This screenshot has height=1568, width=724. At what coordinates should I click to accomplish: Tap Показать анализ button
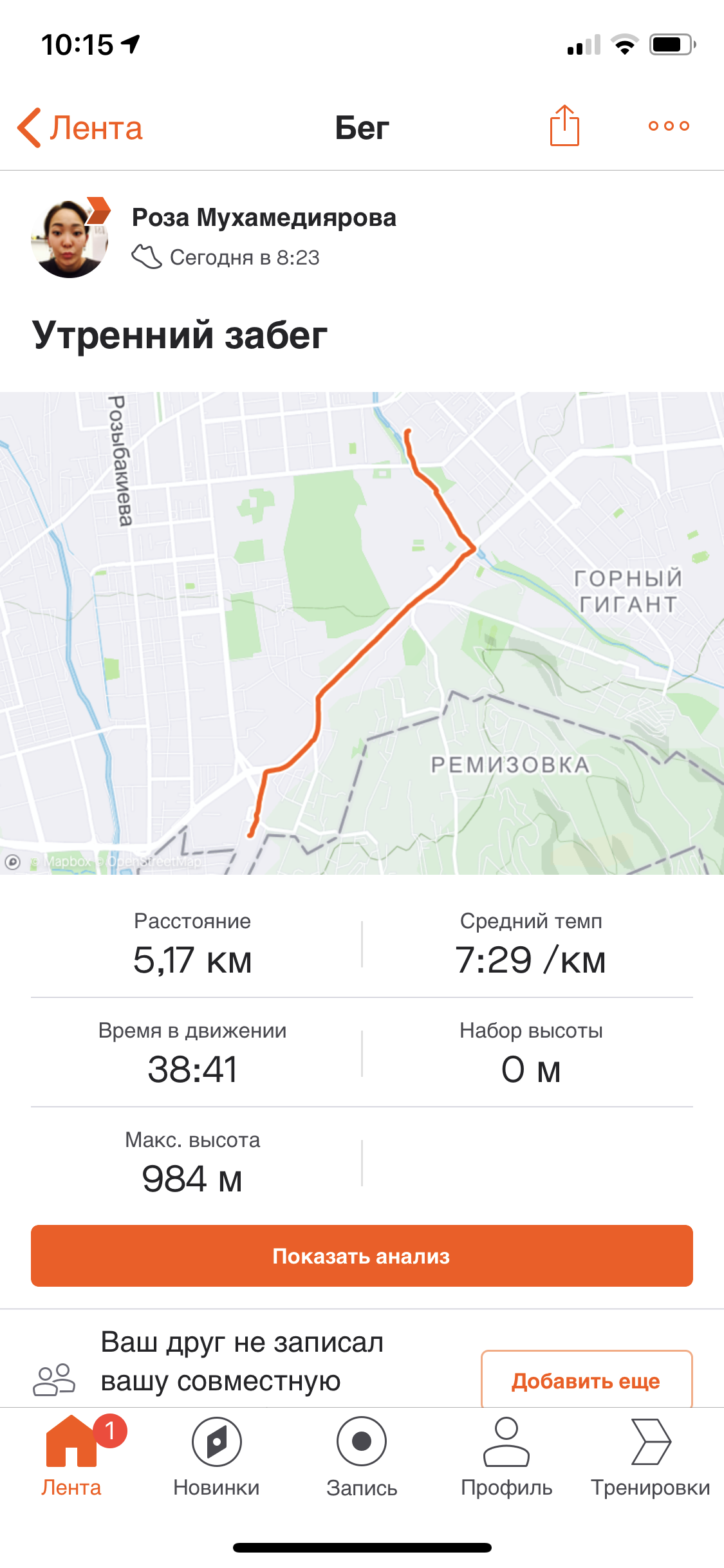(362, 1256)
